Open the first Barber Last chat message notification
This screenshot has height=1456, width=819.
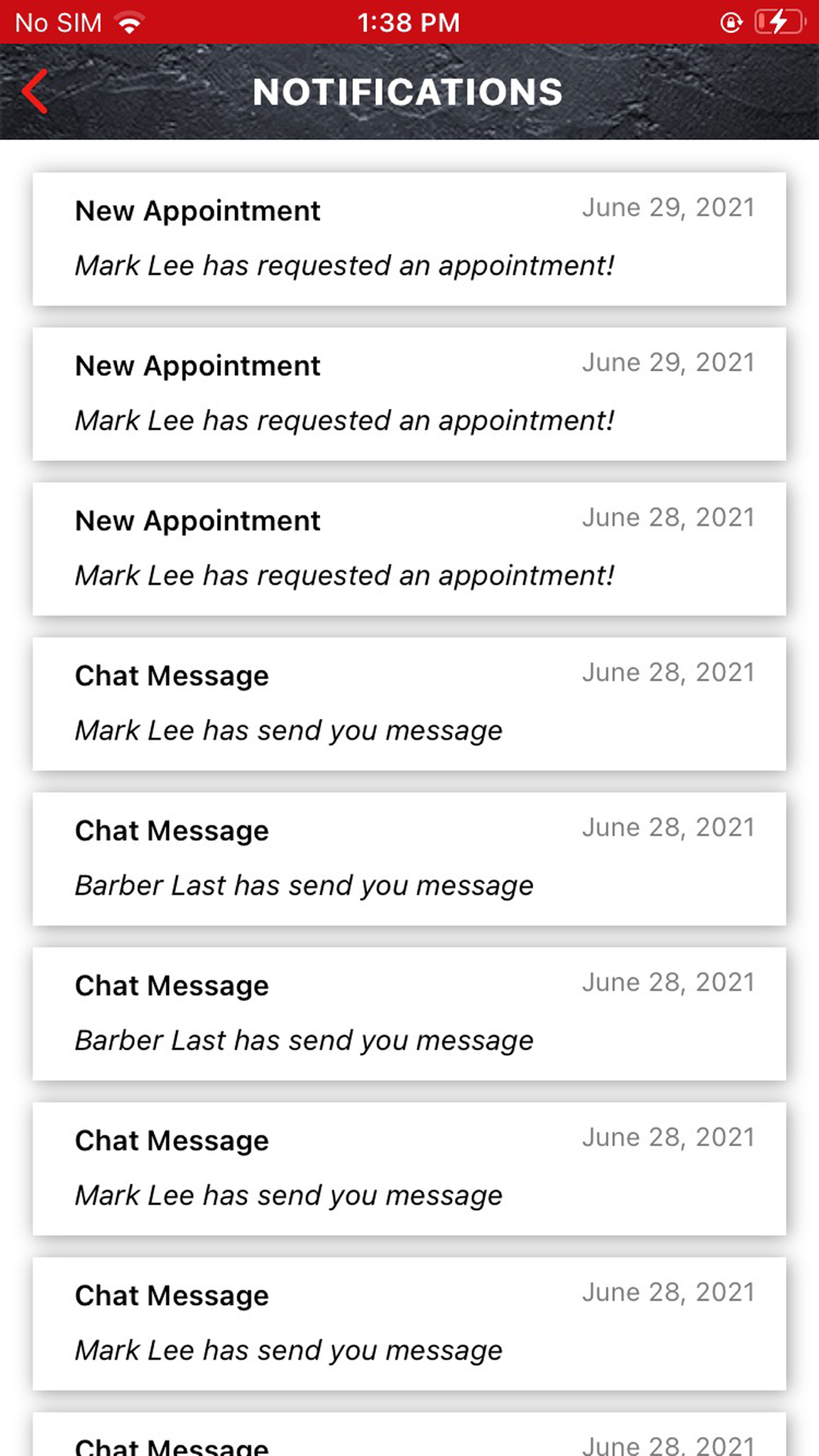(x=409, y=859)
